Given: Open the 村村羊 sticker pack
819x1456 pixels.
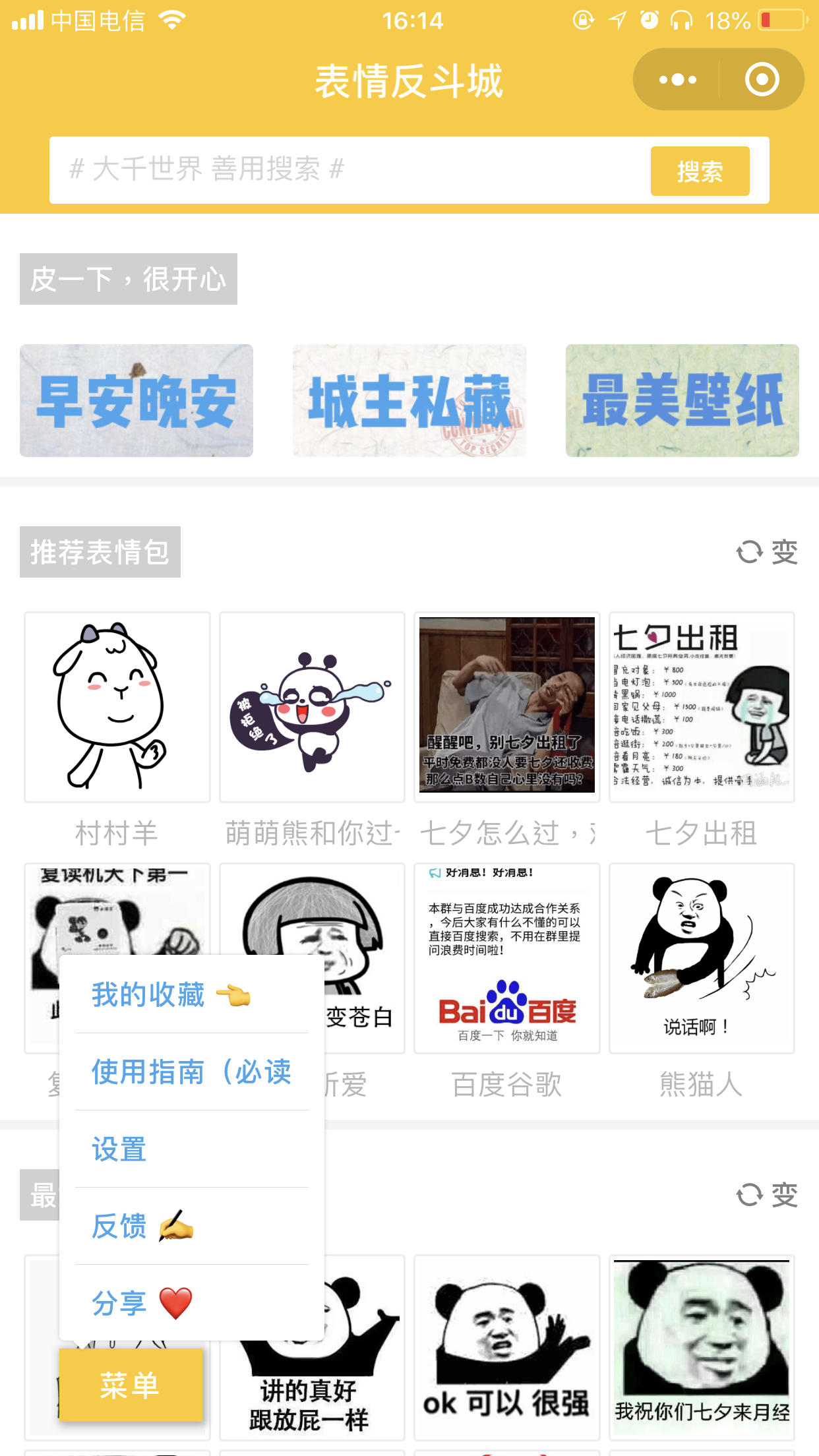Looking at the screenshot, I should [117, 707].
